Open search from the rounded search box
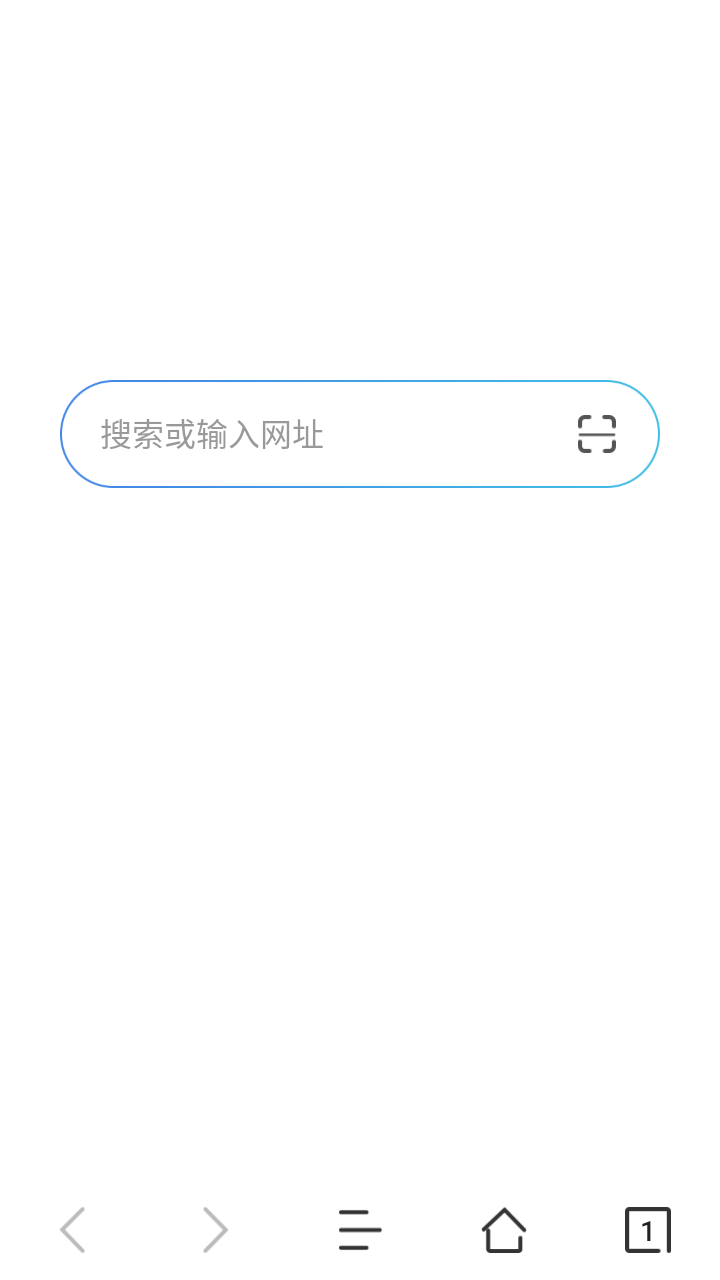Screen dimensions: 720x1280 click(300, 434)
